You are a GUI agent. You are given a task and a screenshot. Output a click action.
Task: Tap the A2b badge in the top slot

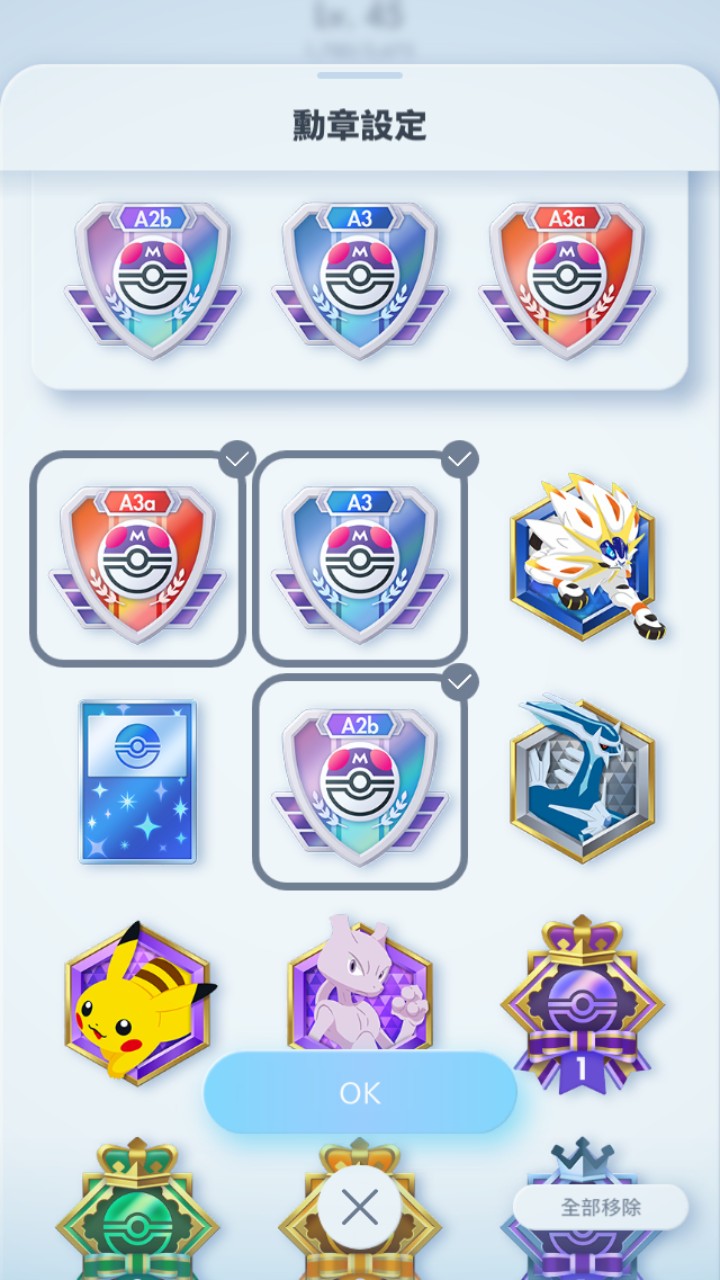pos(152,278)
